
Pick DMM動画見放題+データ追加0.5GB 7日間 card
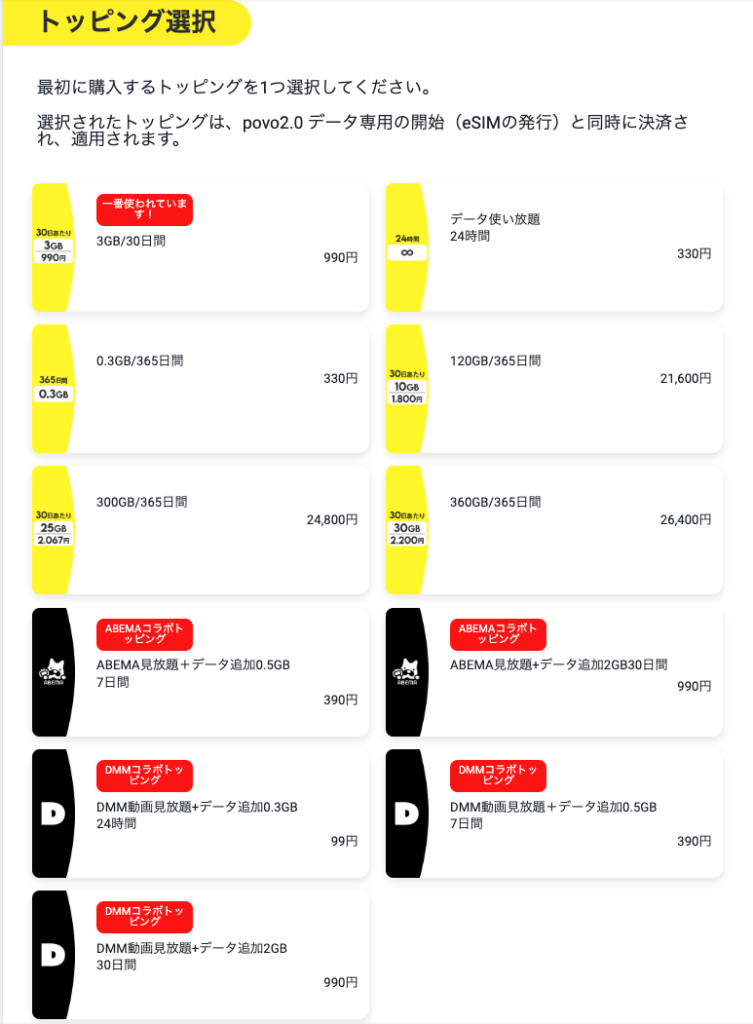[x=554, y=813]
